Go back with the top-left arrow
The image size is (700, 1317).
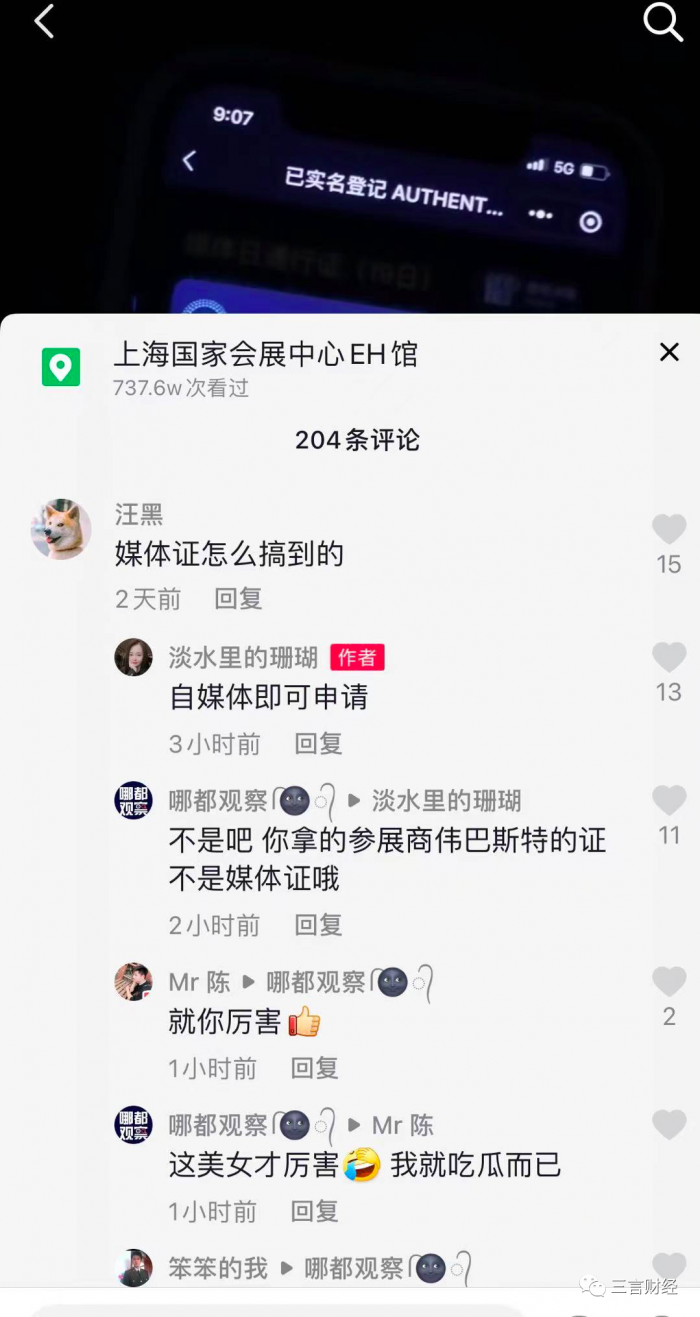(x=44, y=21)
